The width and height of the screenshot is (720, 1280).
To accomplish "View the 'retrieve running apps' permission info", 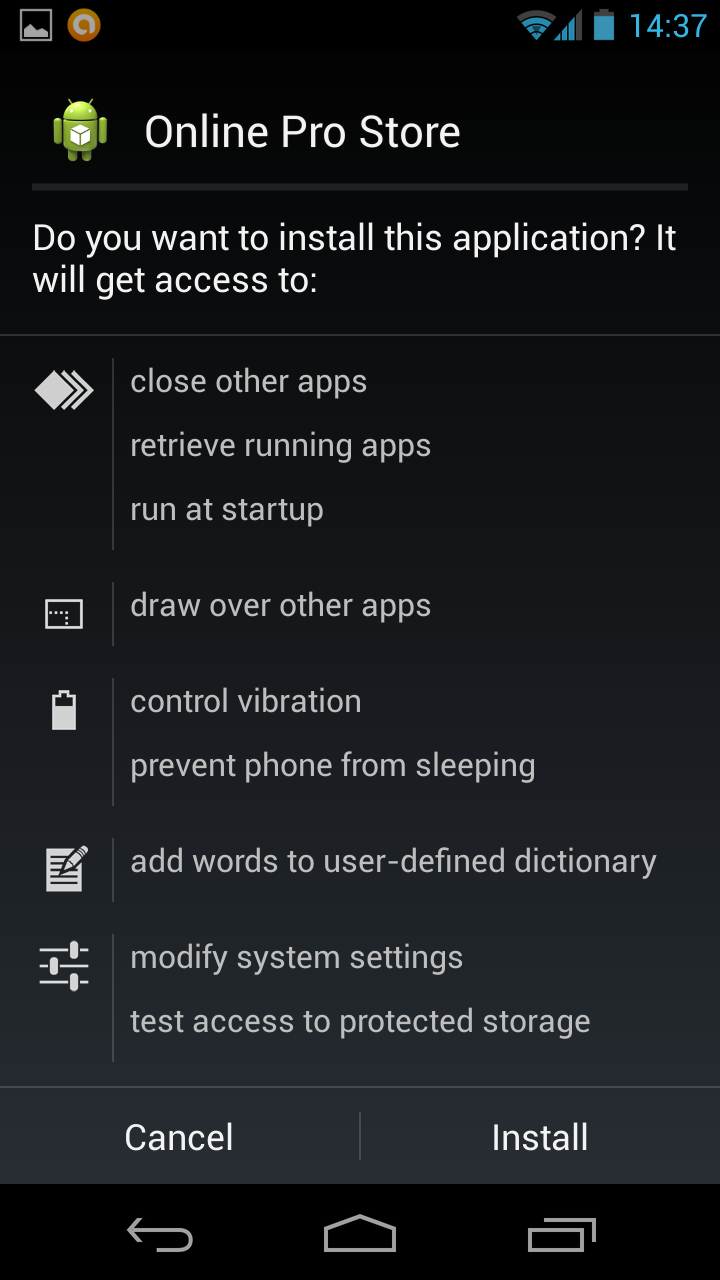I will [x=280, y=446].
